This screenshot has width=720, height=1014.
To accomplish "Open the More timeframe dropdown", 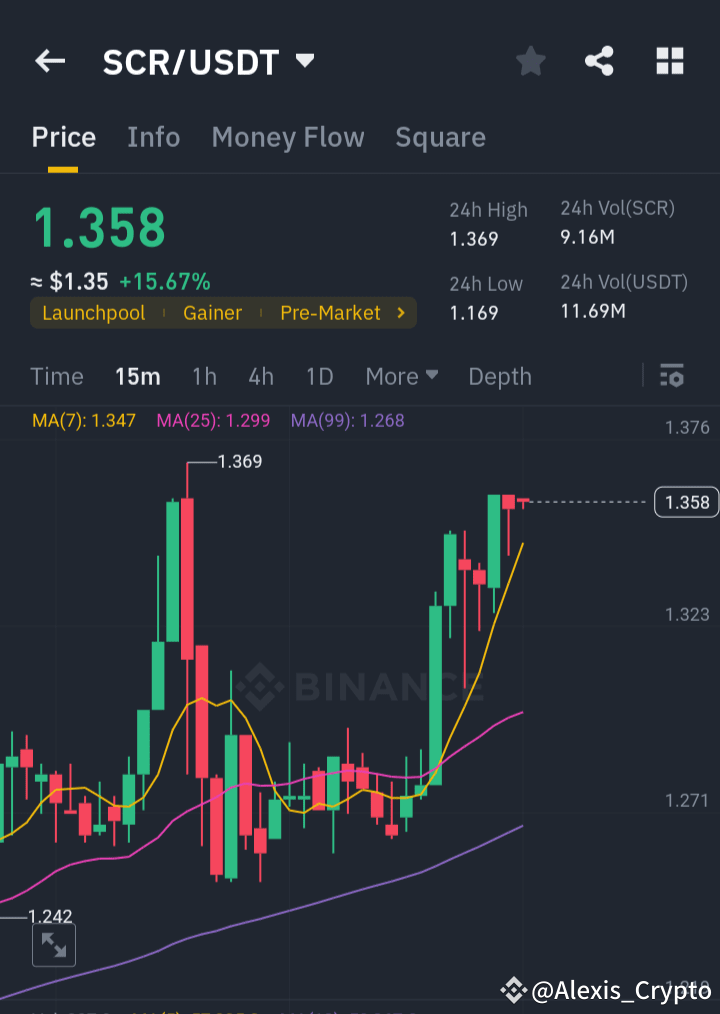I will [401, 376].
